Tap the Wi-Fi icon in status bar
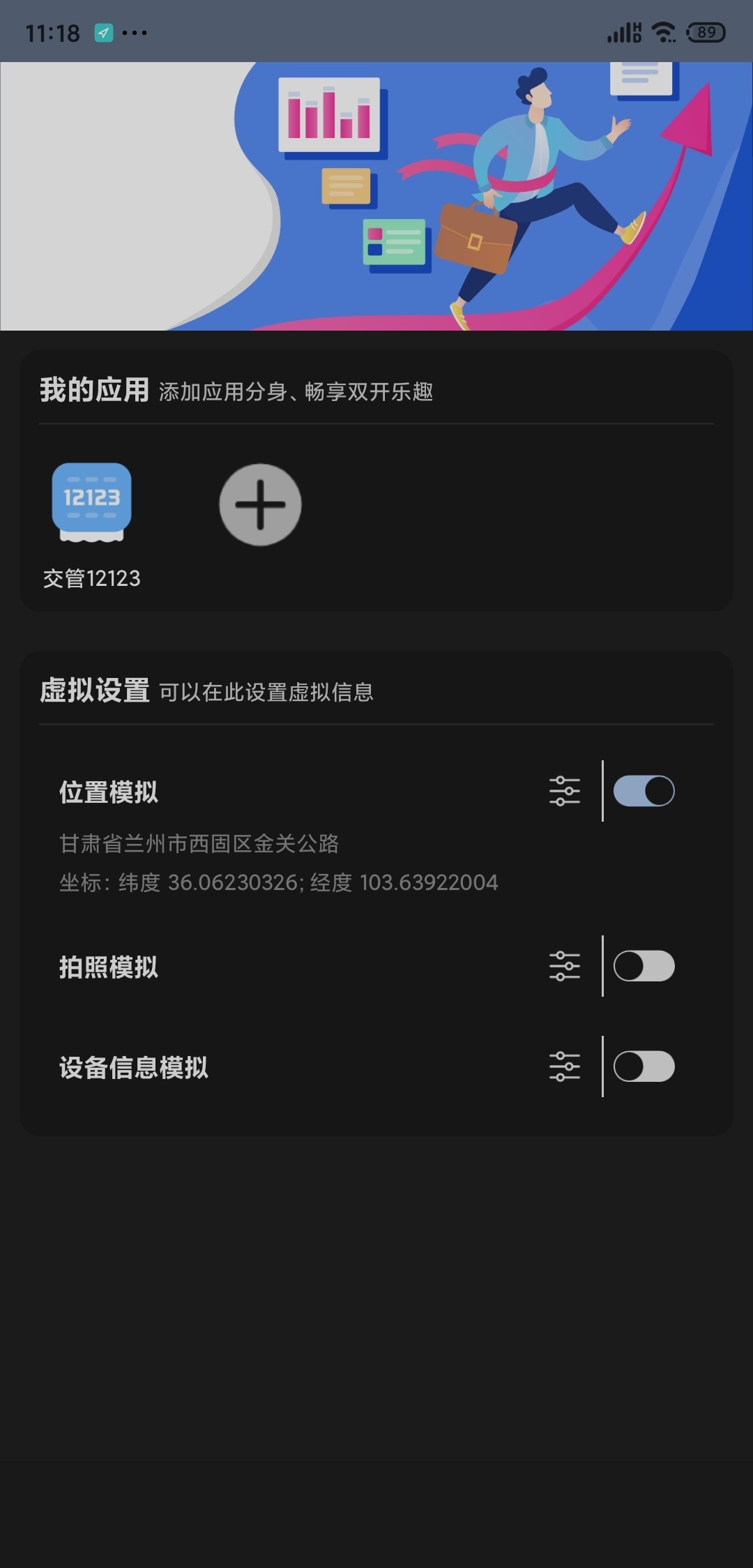Image resolution: width=753 pixels, height=1568 pixels. (x=662, y=30)
